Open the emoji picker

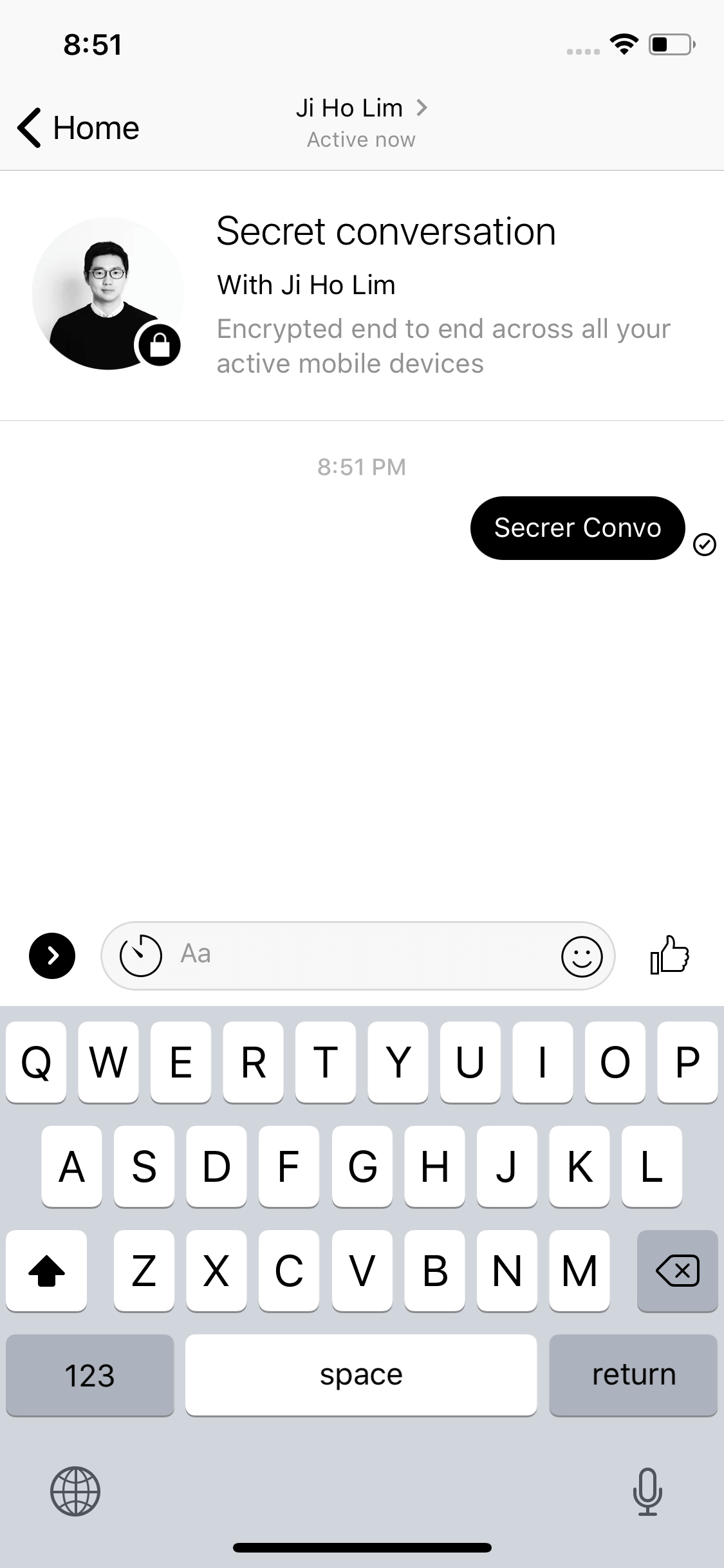click(x=582, y=956)
